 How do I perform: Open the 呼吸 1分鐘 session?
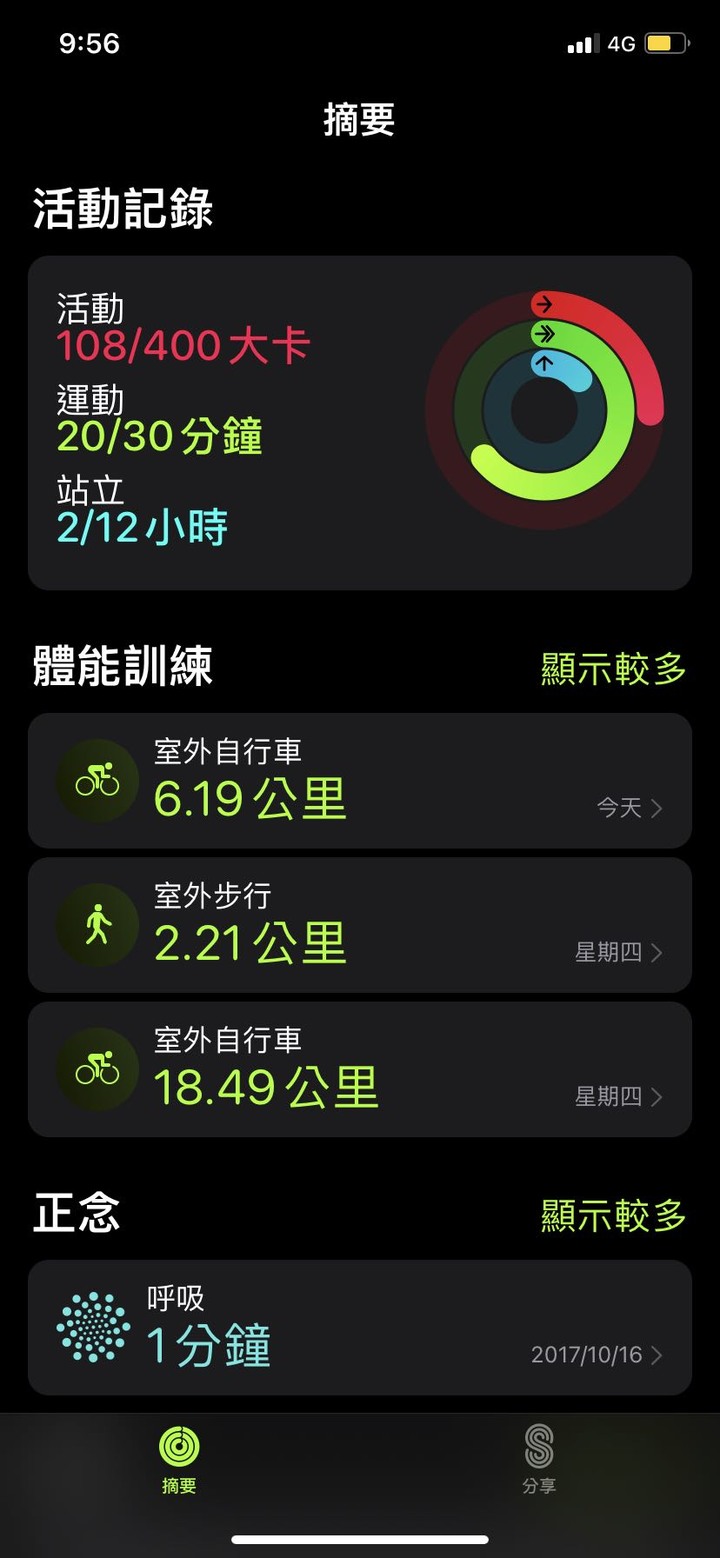(360, 1327)
